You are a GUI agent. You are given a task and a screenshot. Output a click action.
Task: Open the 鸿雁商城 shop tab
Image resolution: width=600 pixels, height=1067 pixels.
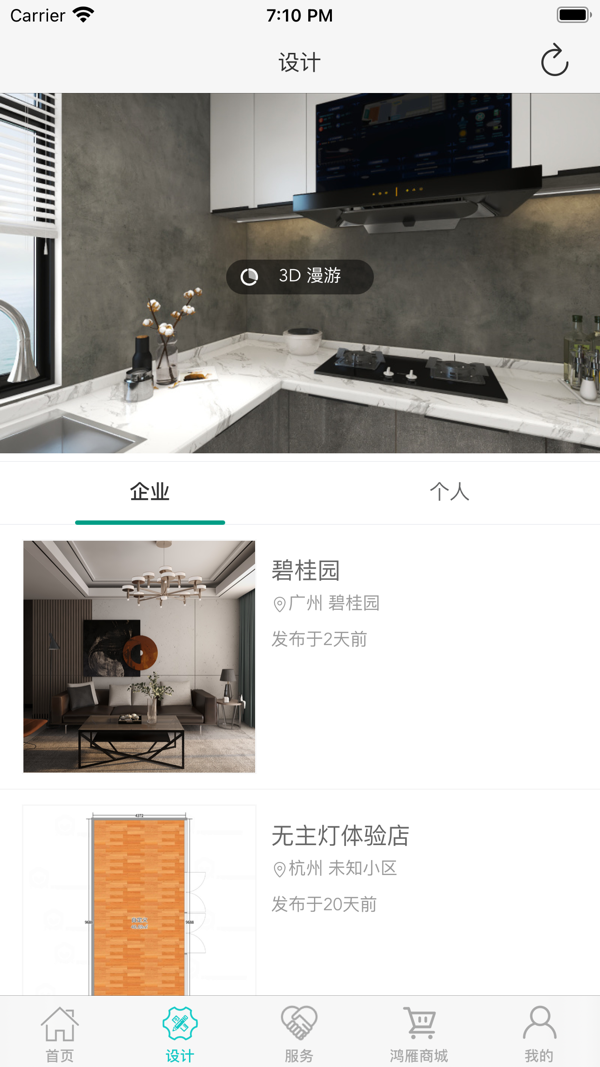419,1033
